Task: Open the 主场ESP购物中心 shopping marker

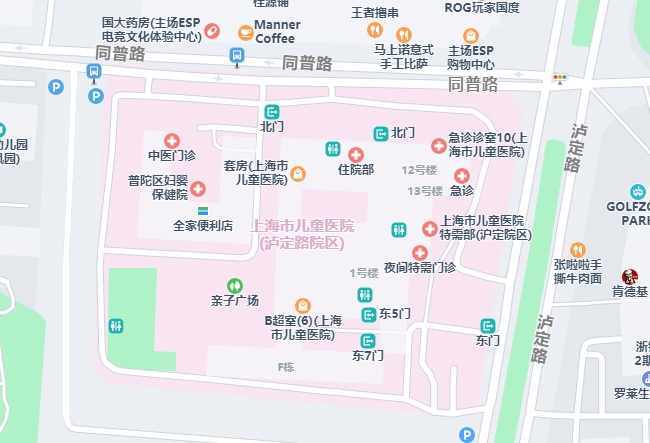Action: coord(470,35)
